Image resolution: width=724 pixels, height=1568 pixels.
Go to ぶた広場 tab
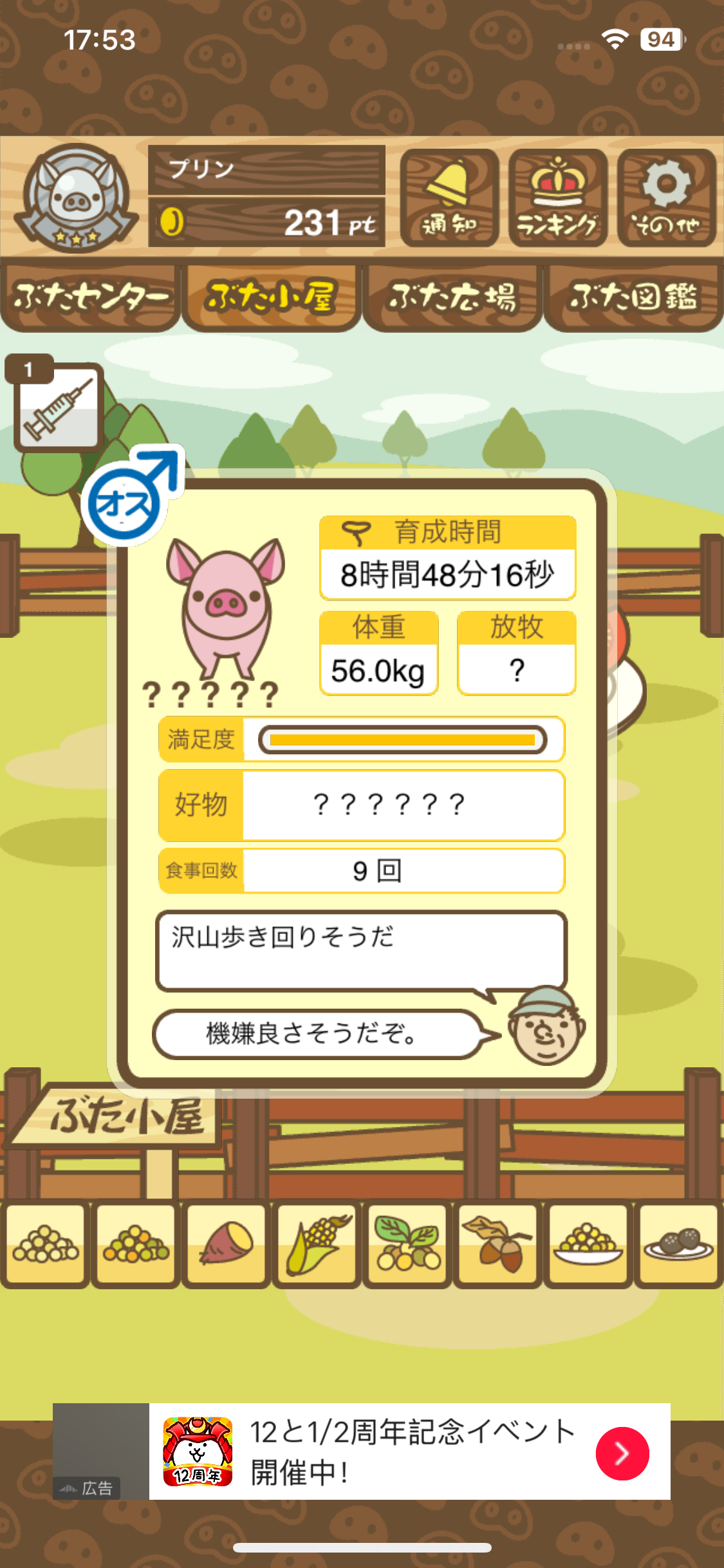tap(452, 297)
